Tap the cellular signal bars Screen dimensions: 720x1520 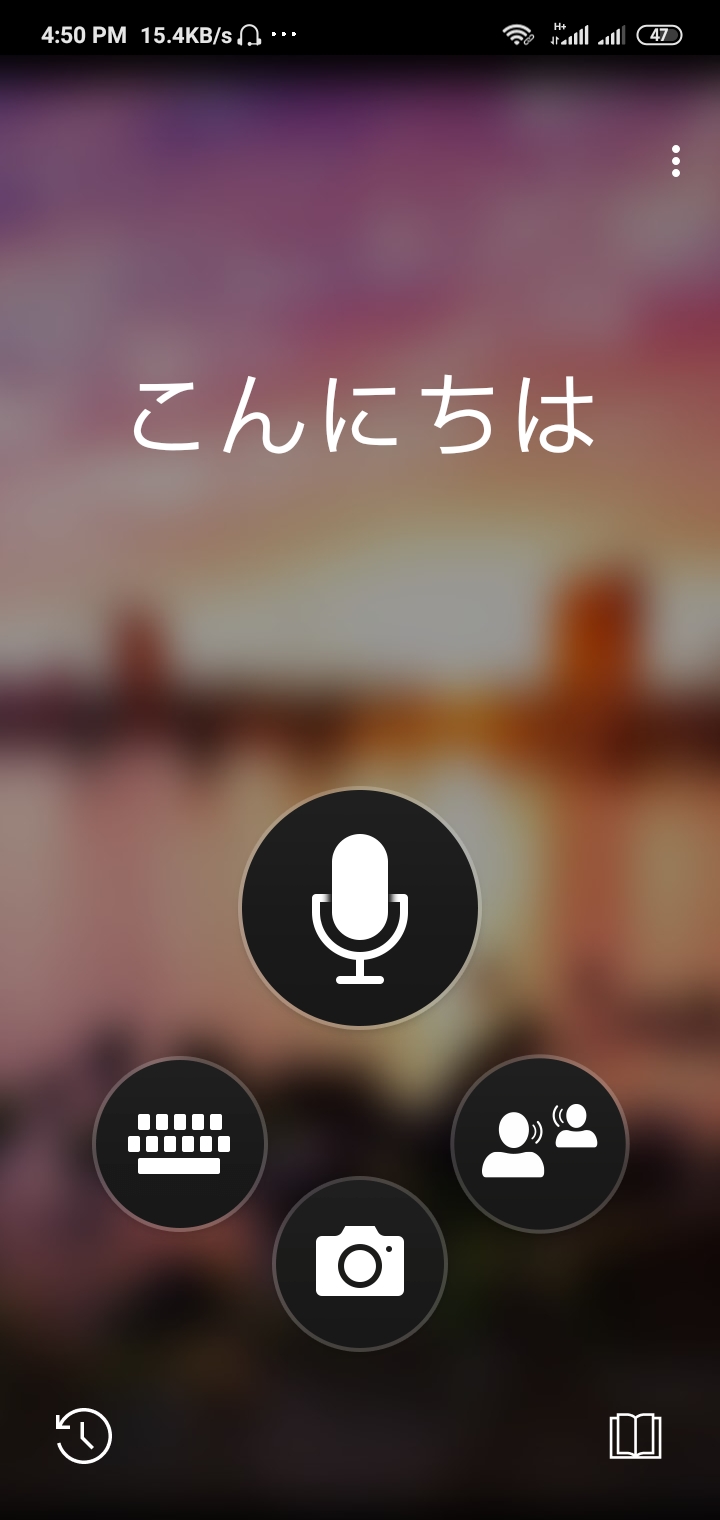point(611,32)
